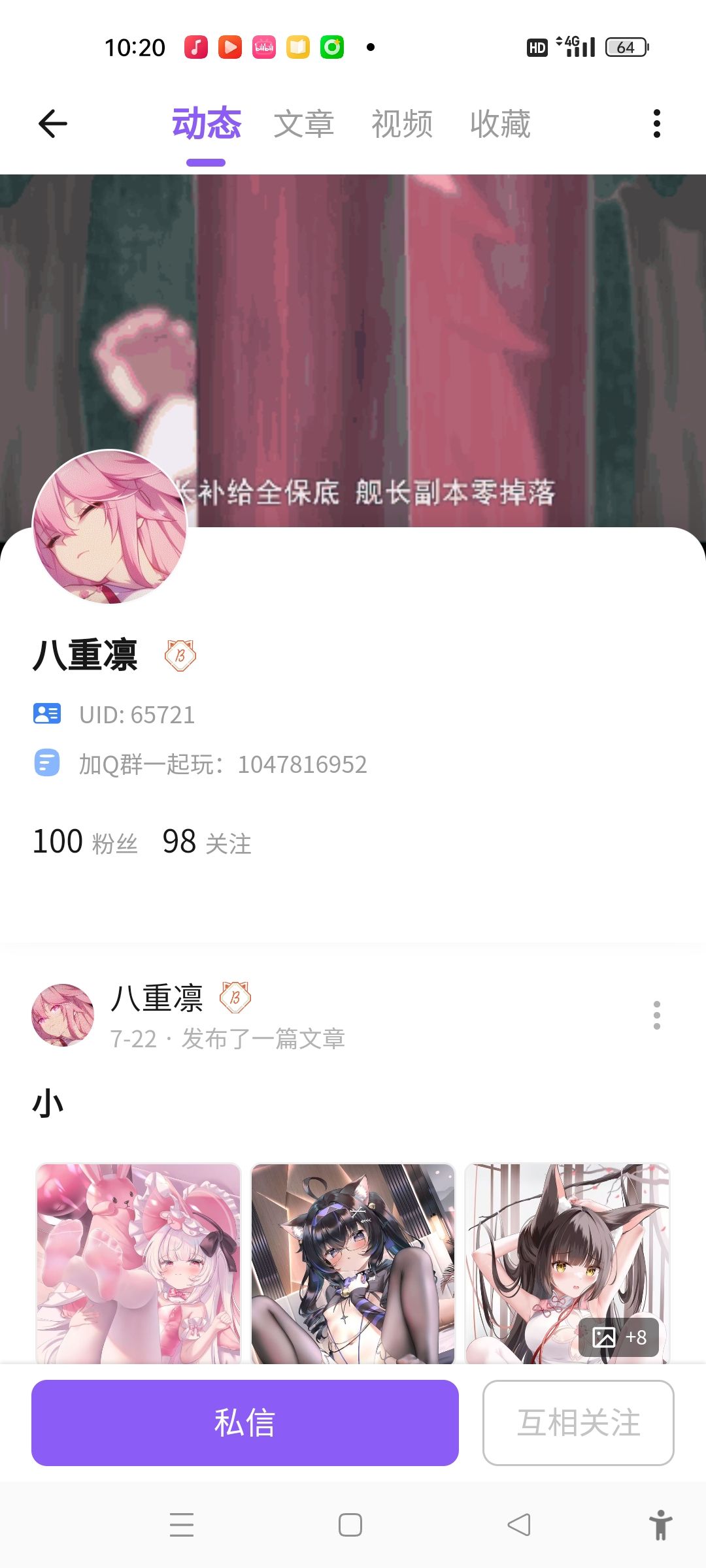
Task: Open the black-haired catgirl image
Action: [x=353, y=1264]
